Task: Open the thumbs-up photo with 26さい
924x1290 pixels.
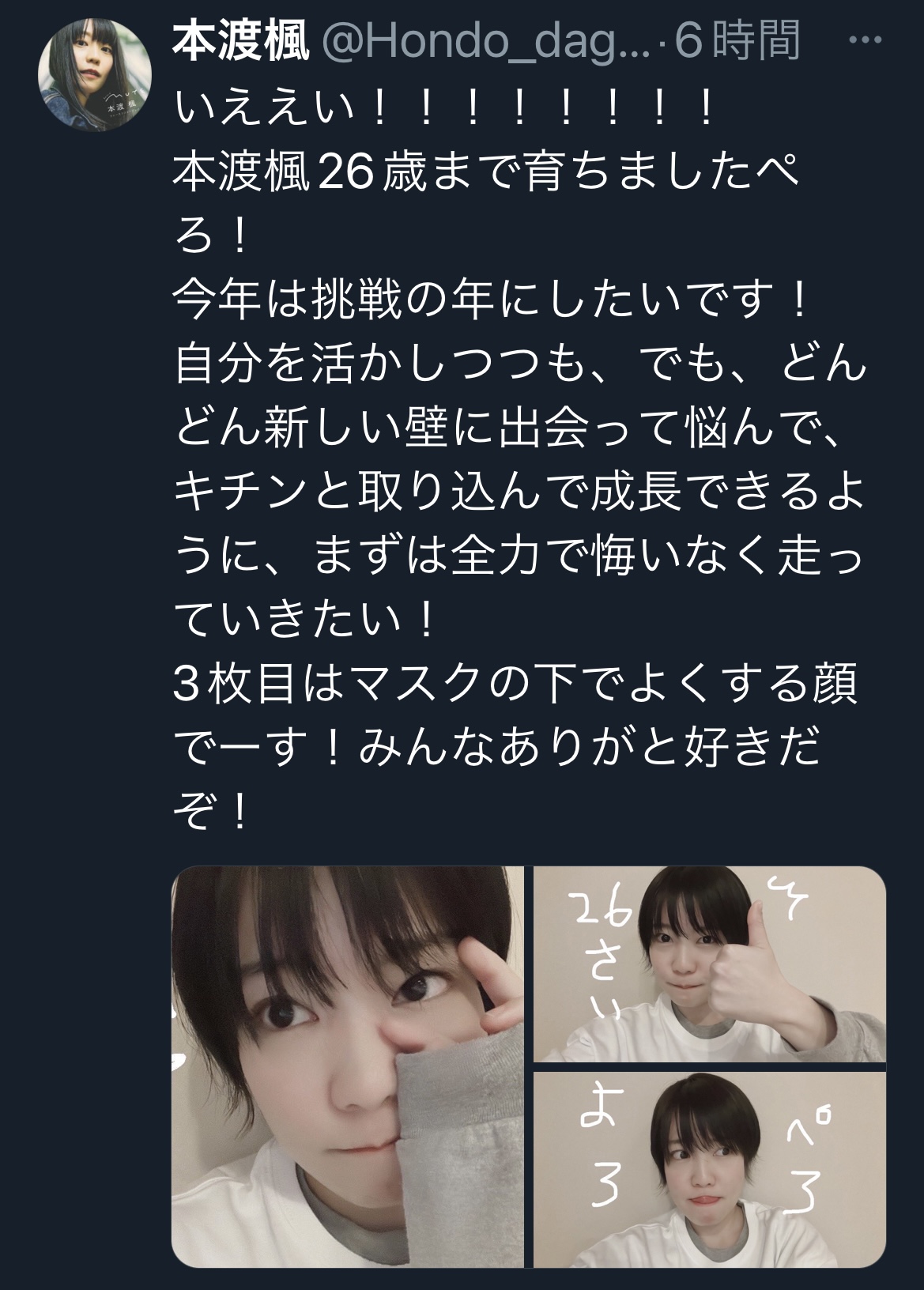Action: click(710, 964)
